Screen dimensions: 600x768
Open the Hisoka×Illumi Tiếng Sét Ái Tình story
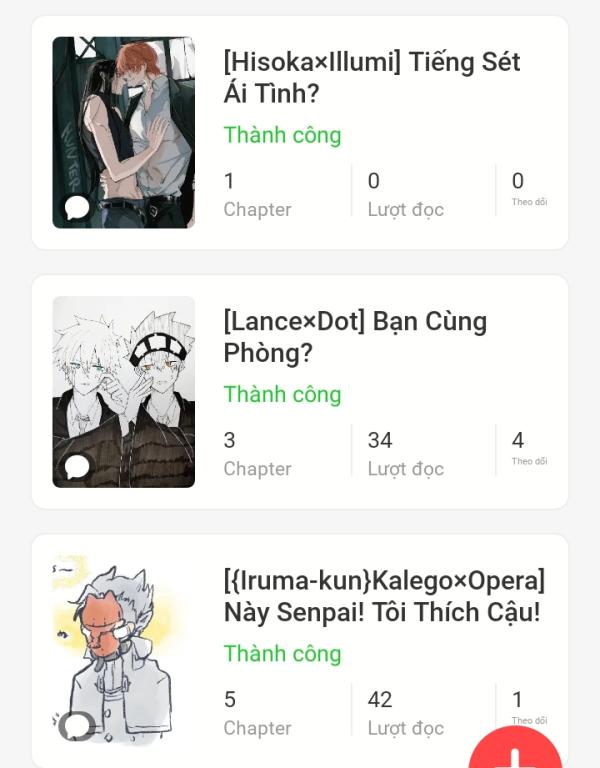(372, 78)
